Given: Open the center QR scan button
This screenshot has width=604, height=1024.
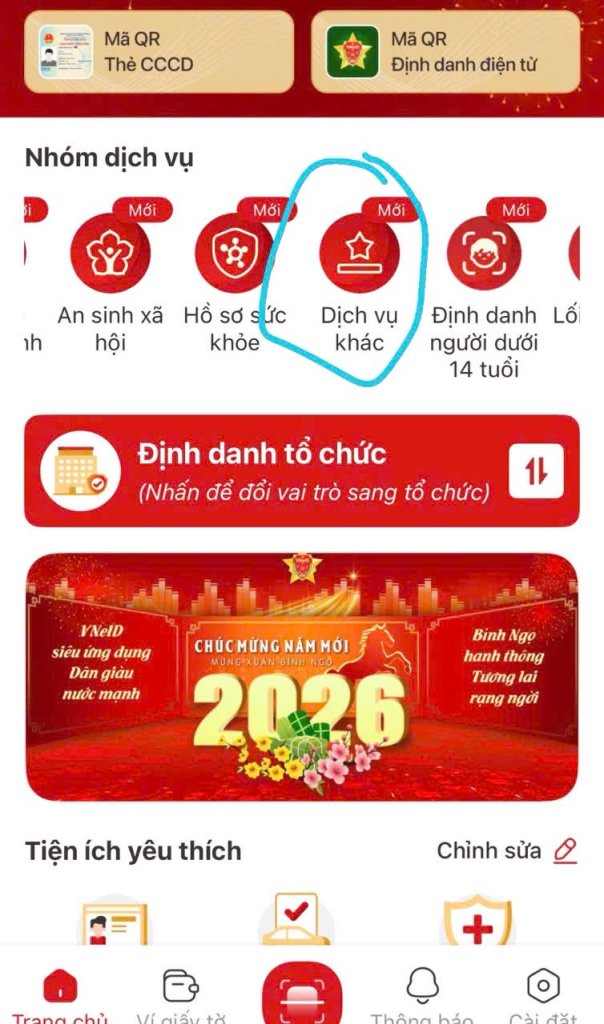Looking at the screenshot, I should tap(302, 993).
